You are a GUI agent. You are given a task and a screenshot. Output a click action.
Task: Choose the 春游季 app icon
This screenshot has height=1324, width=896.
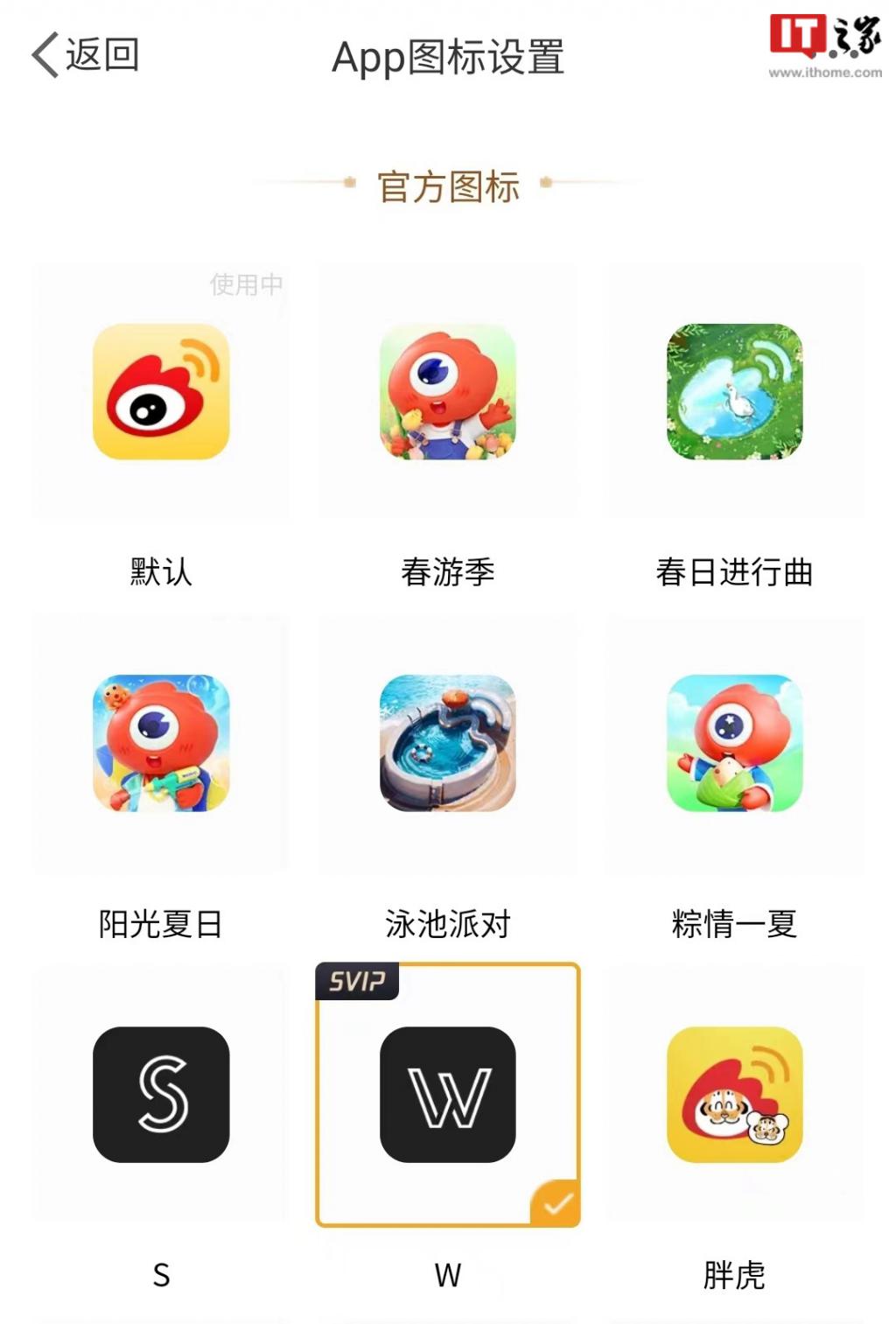[447, 392]
